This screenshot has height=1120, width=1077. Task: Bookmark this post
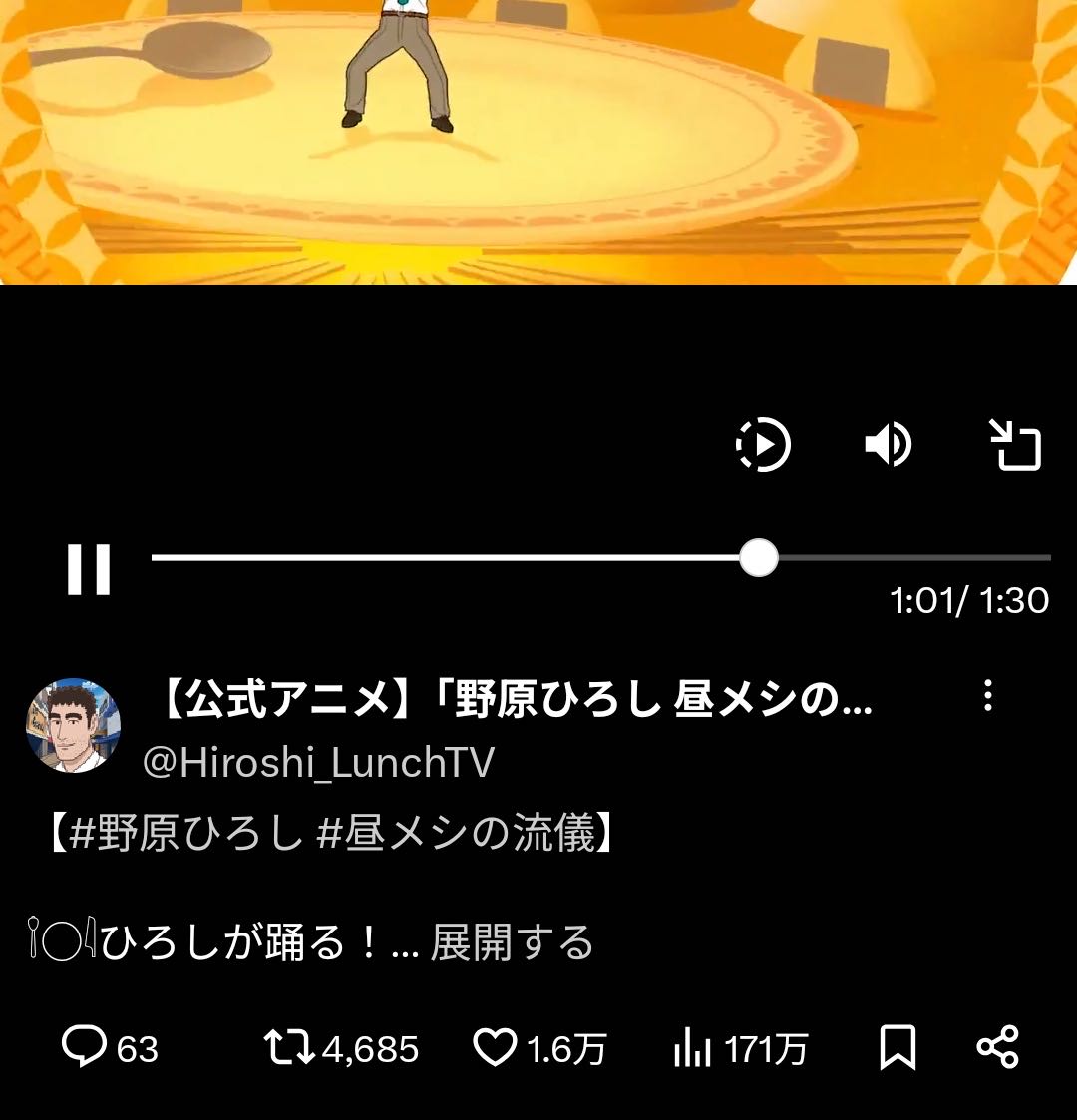(897, 1048)
